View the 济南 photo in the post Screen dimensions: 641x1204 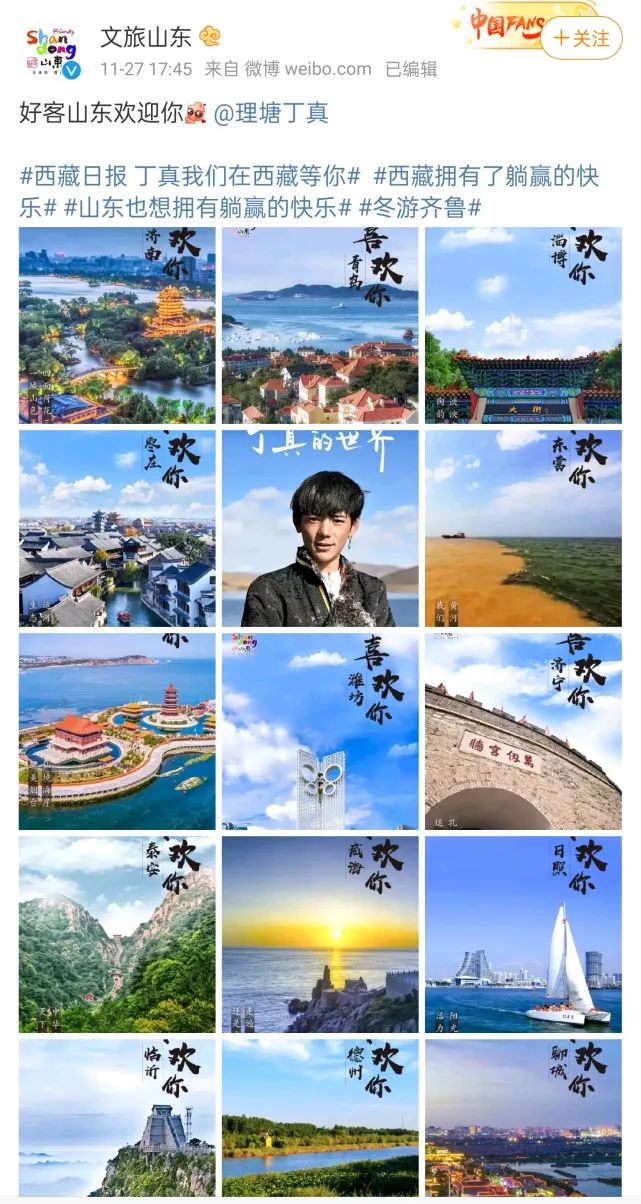click(117, 325)
